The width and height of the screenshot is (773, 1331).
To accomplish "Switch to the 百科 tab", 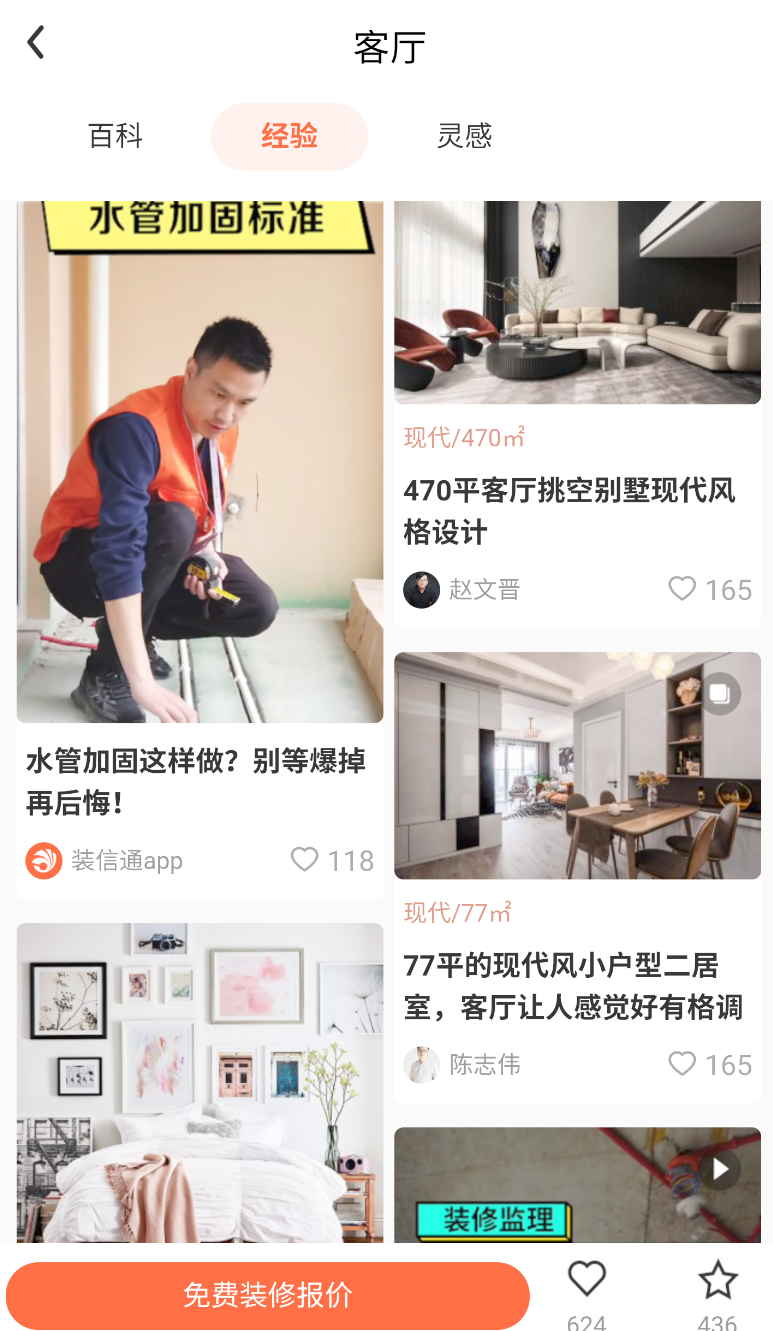I will (116, 136).
